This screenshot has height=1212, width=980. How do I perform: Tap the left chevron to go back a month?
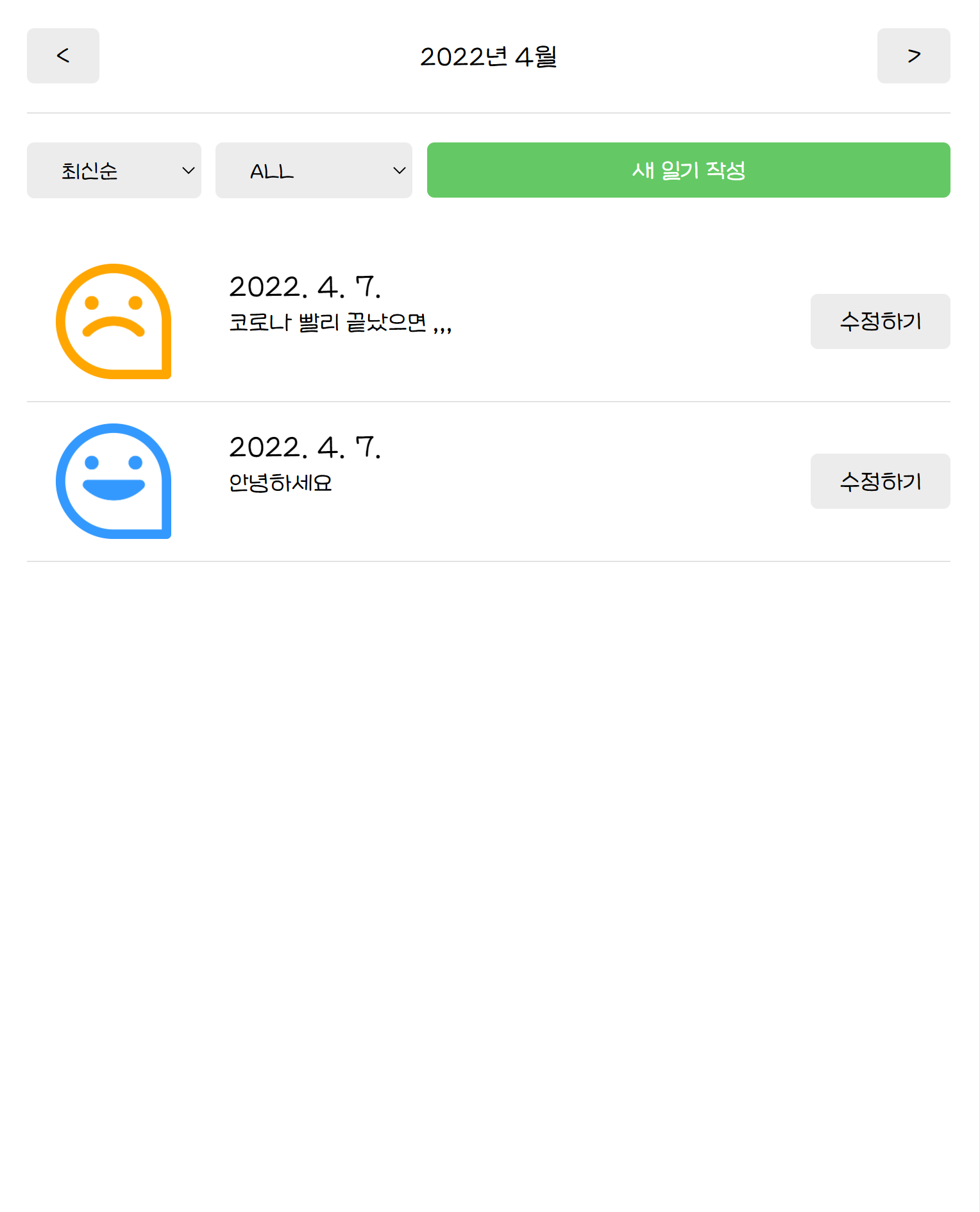click(62, 56)
